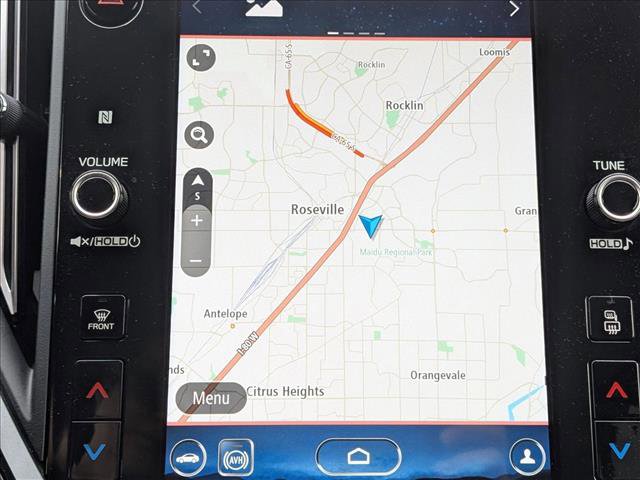Toggle the AVH auto vehicle hold
640x480 pixels.
[x=236, y=457]
